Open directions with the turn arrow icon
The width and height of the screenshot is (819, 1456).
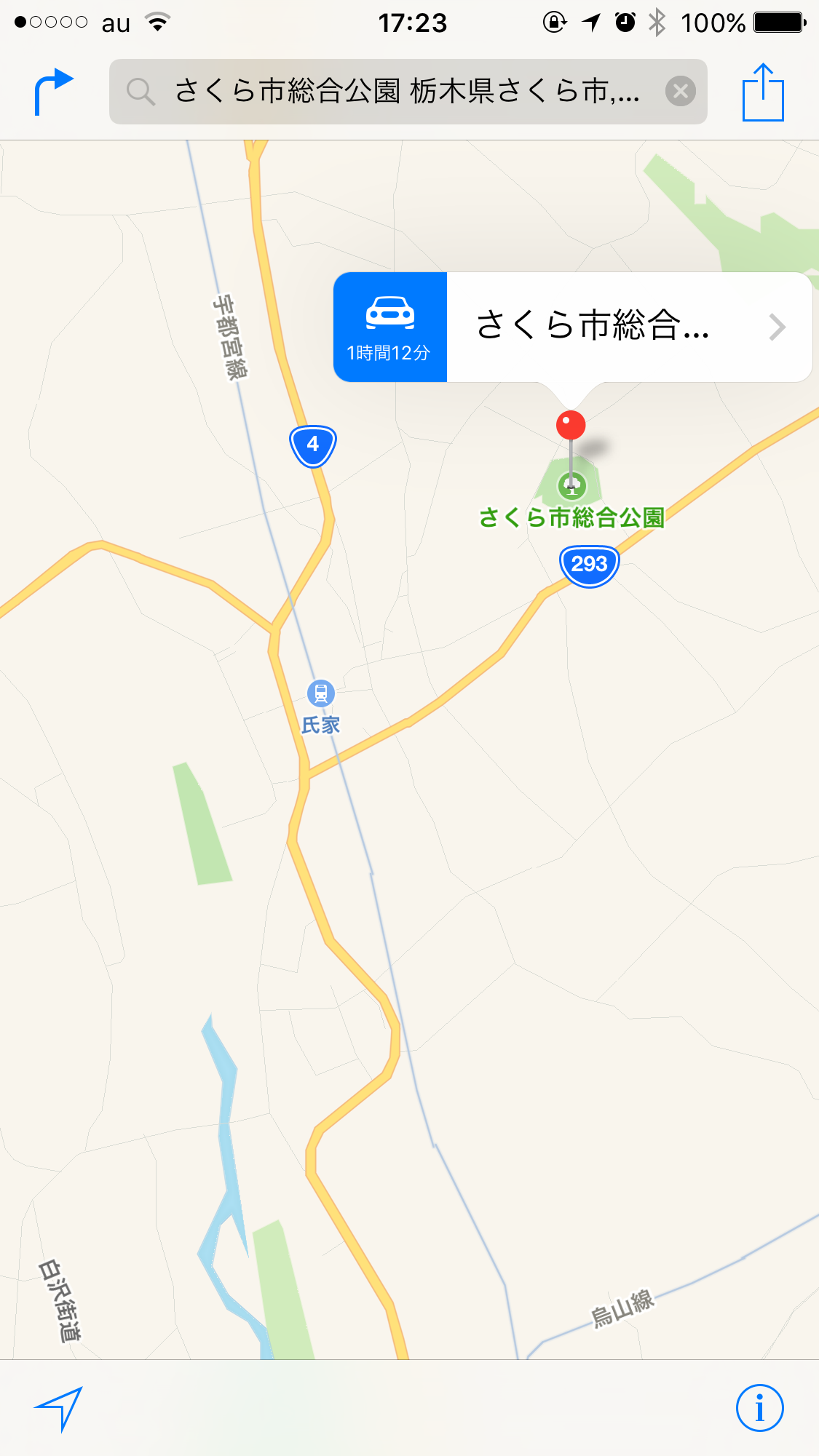pos(54,92)
